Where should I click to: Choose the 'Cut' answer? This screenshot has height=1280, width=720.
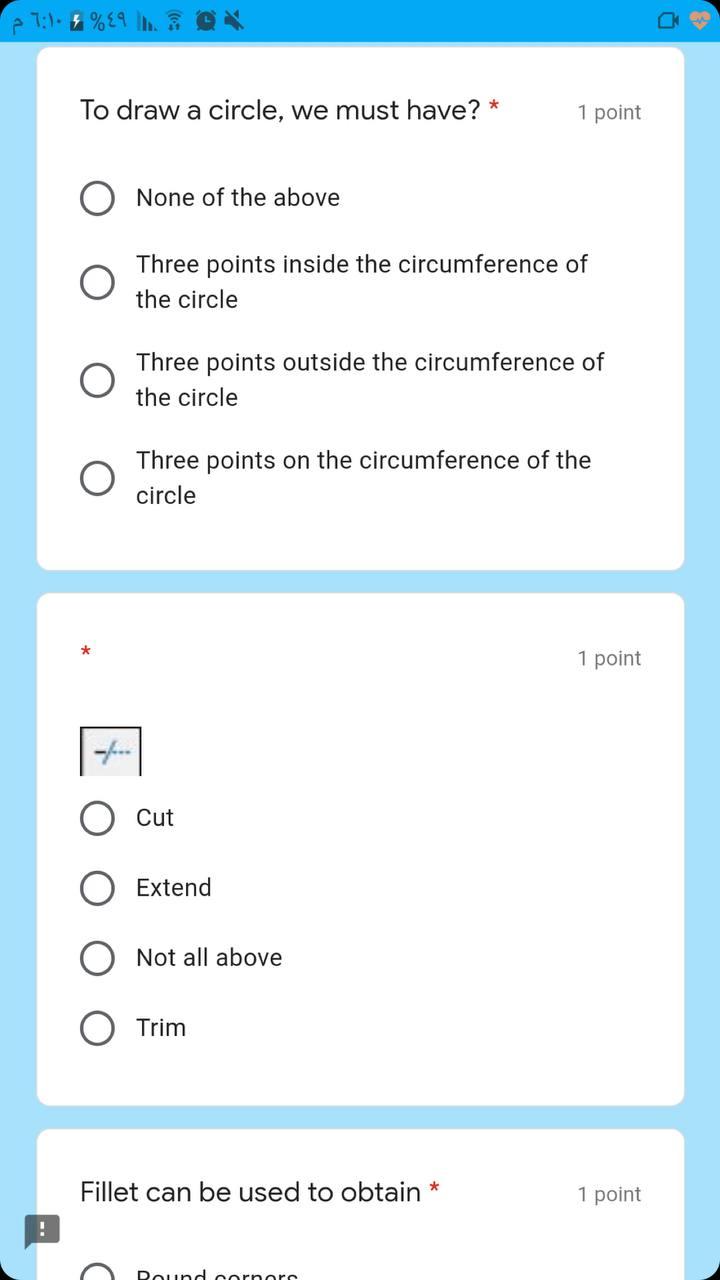97,818
